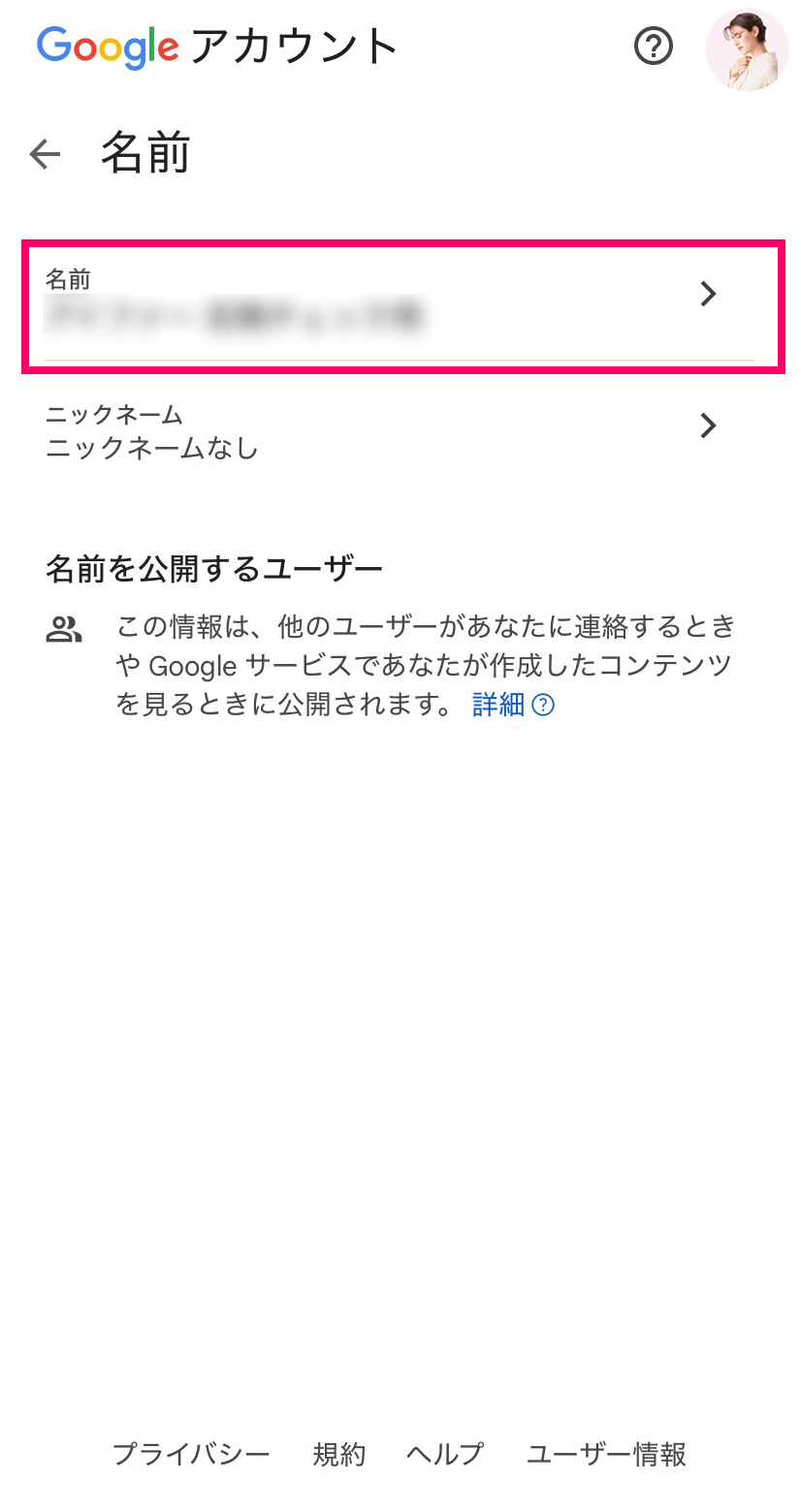The width and height of the screenshot is (801, 1512).
Task: Open the ユーザー情報 footer link
Action: click(606, 1454)
